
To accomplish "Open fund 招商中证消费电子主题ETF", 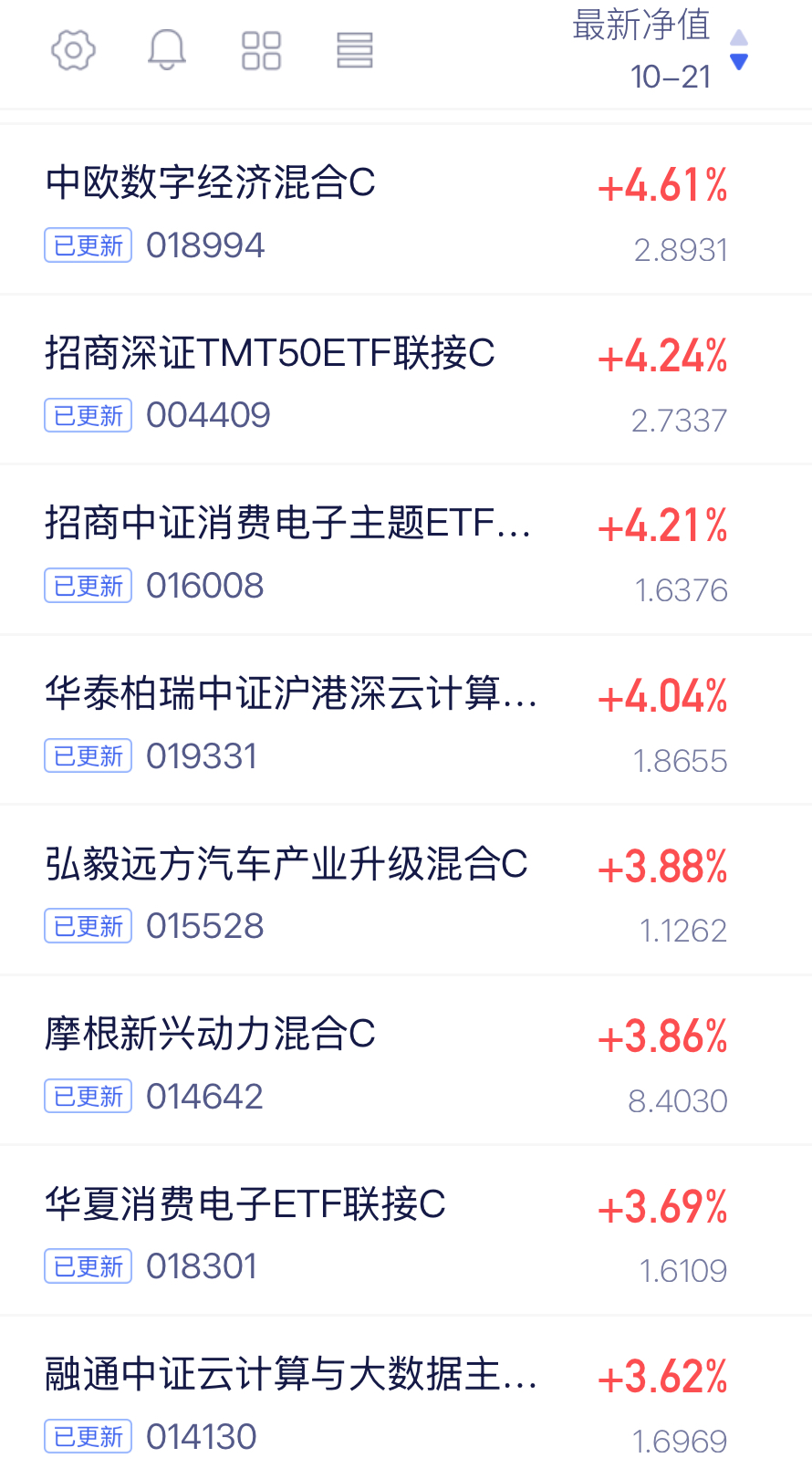I will 287,524.
